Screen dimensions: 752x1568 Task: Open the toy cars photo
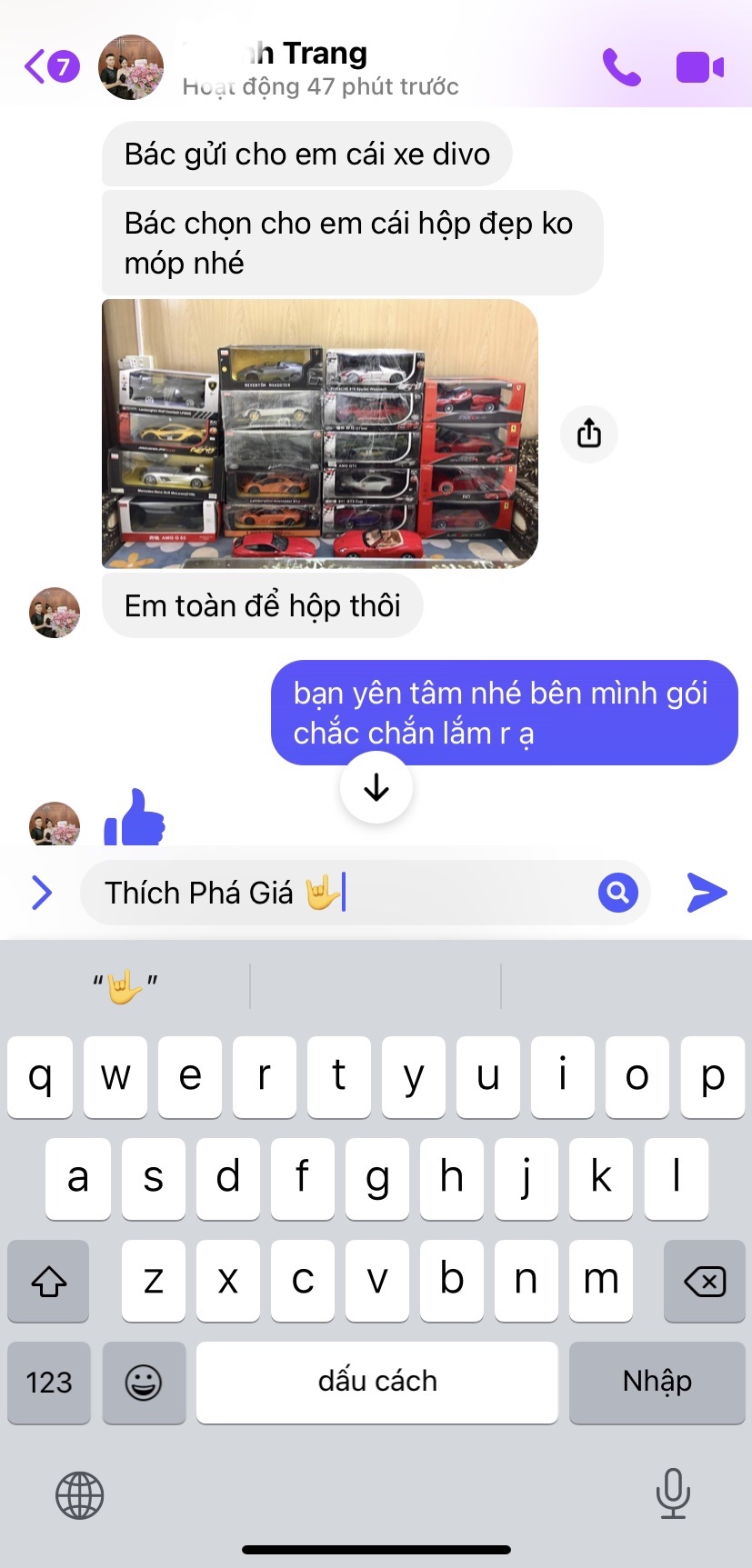[319, 434]
